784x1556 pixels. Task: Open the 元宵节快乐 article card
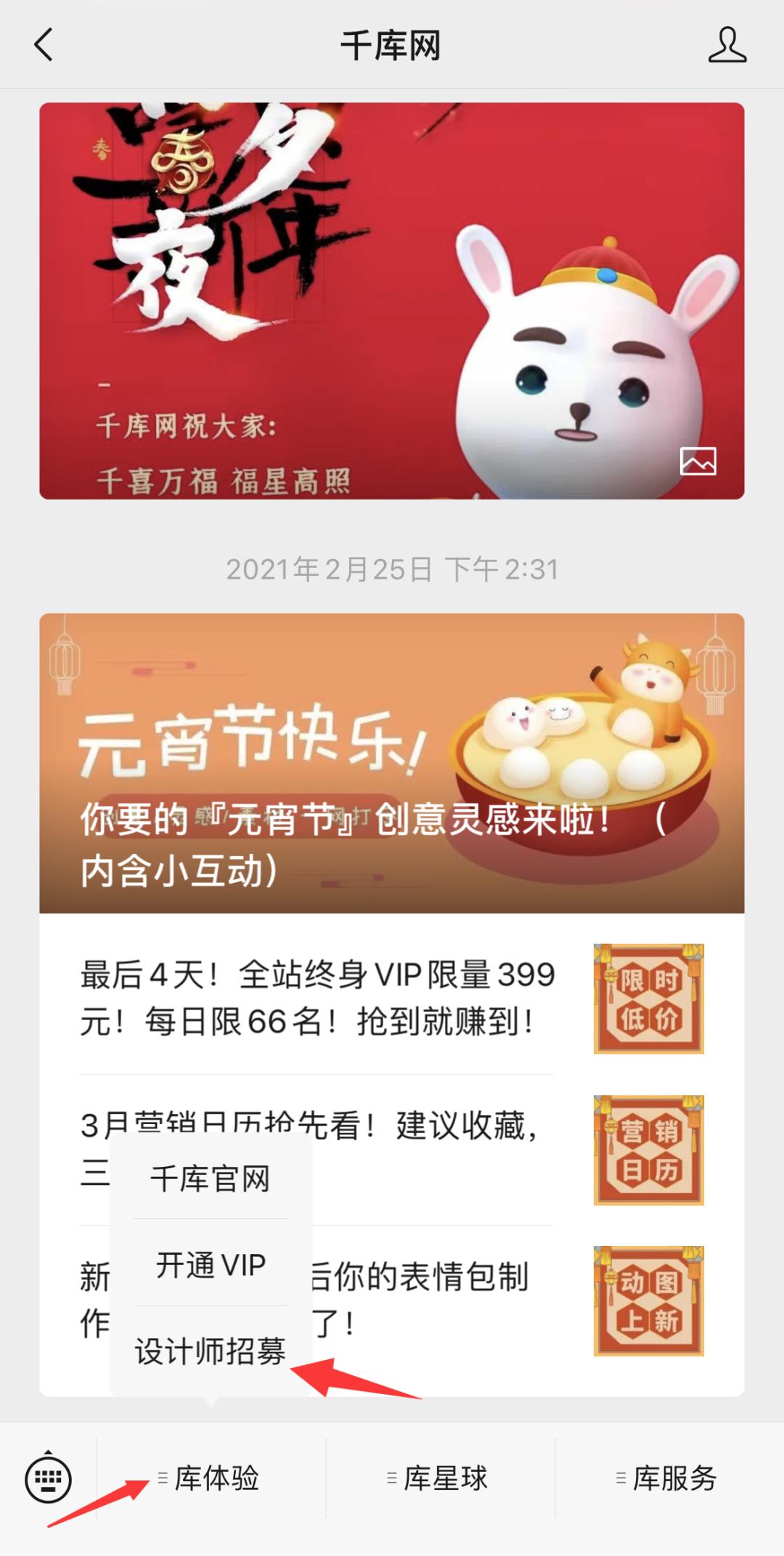pyautogui.click(x=392, y=762)
